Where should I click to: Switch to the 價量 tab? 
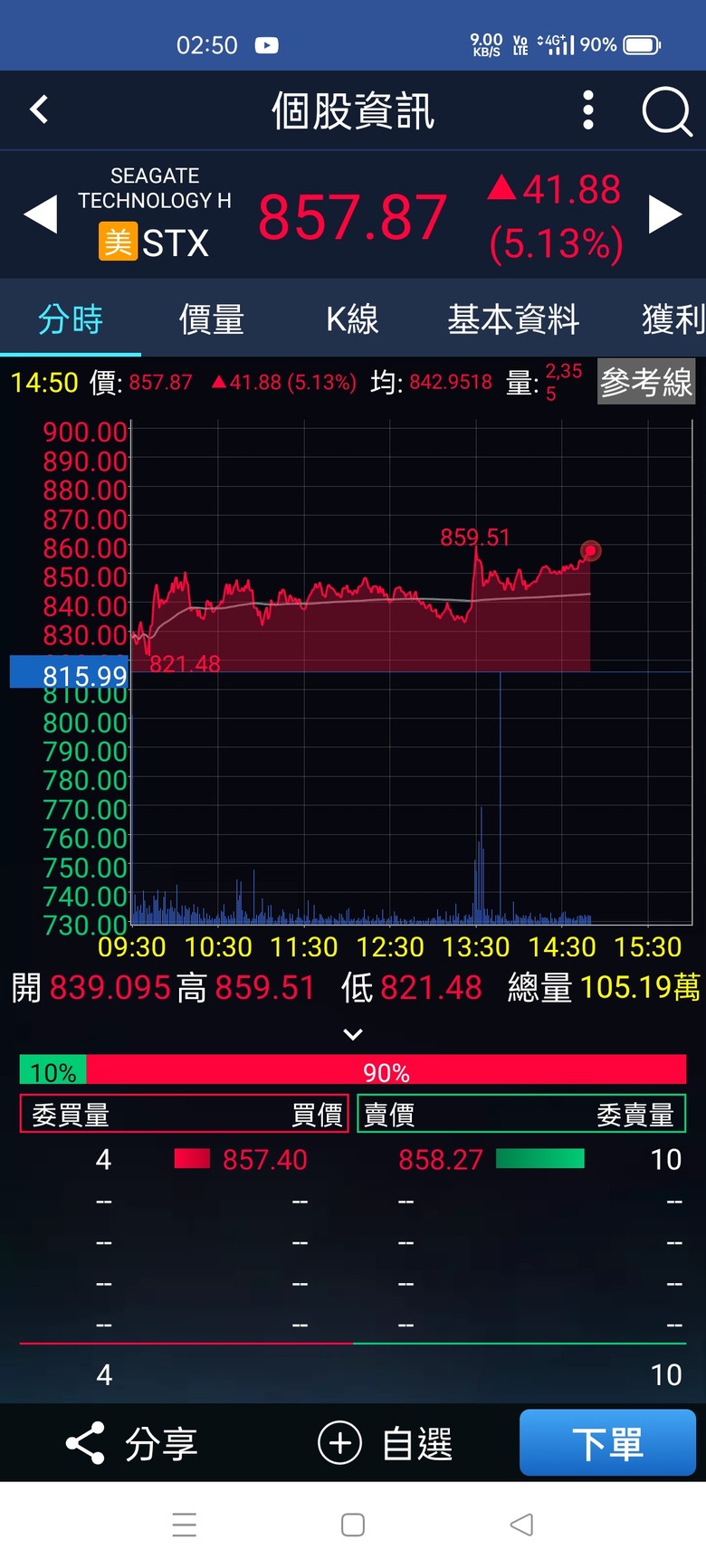tap(212, 319)
